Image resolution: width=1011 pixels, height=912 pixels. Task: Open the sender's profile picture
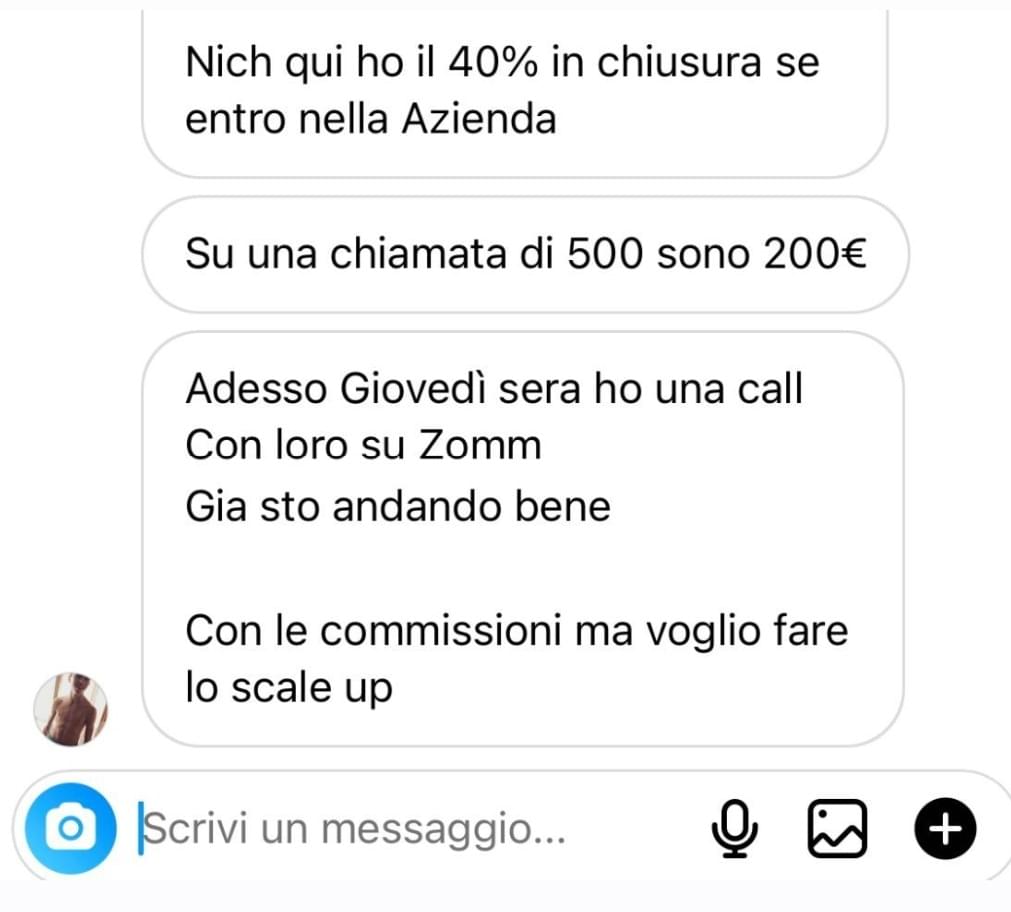[x=71, y=709]
